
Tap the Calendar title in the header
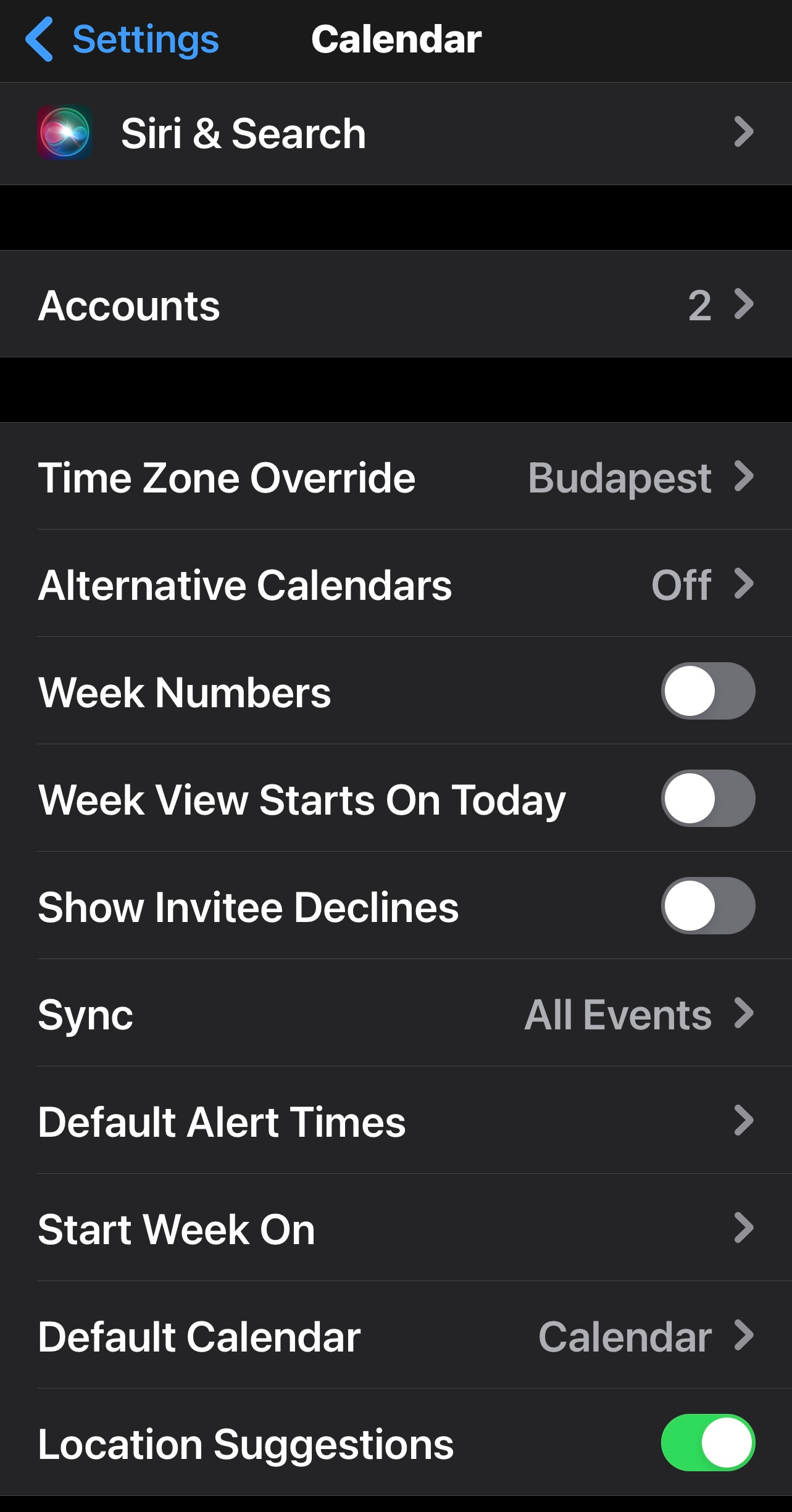coord(396,39)
